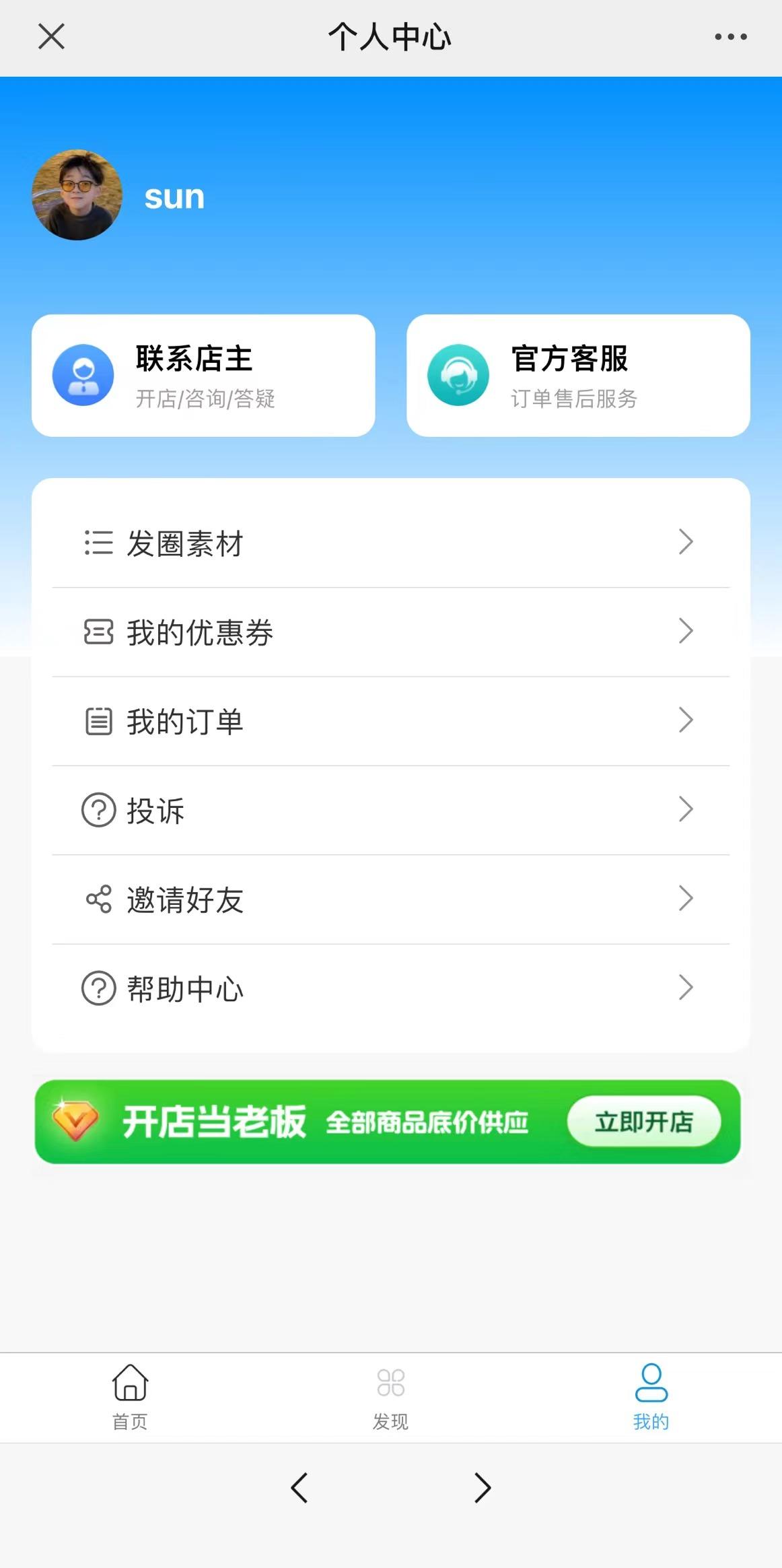The width and height of the screenshot is (782, 1568).
Task: Open 我的订单 orders list
Action: tap(390, 721)
